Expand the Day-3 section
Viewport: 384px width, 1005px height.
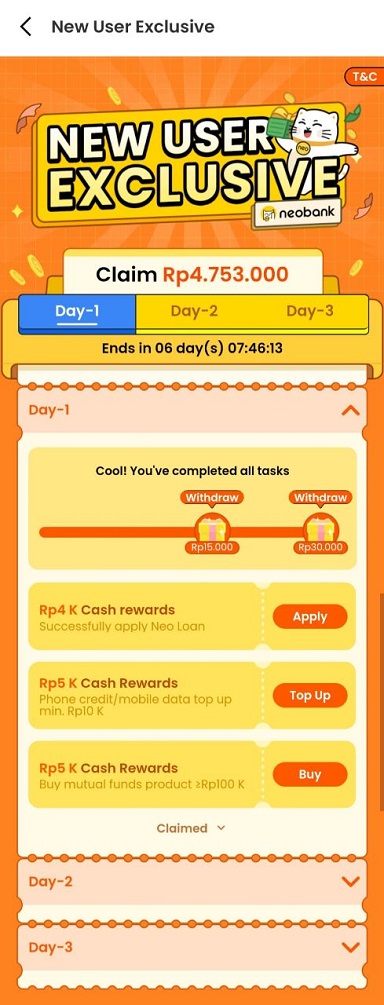point(192,947)
